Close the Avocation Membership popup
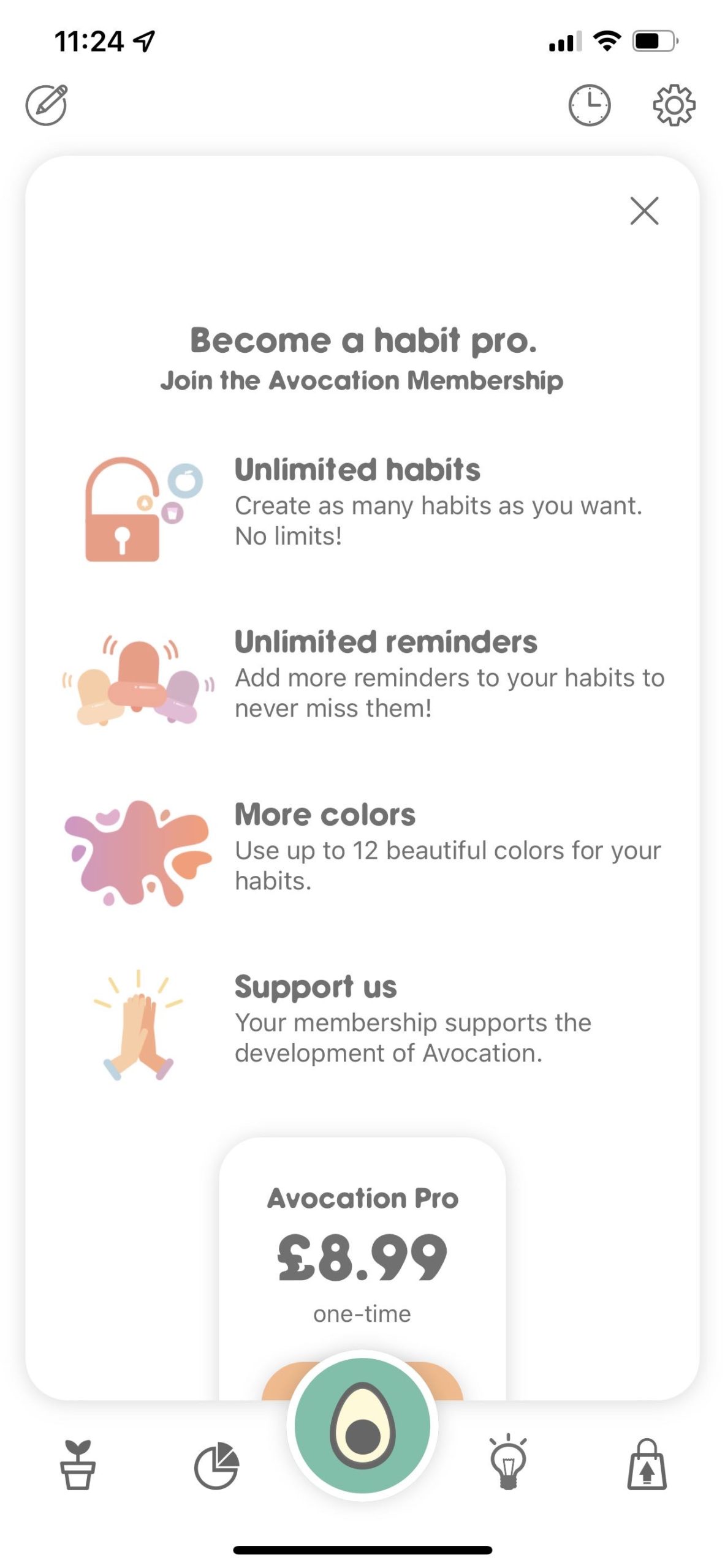This screenshot has width=725, height=1568. (x=644, y=211)
